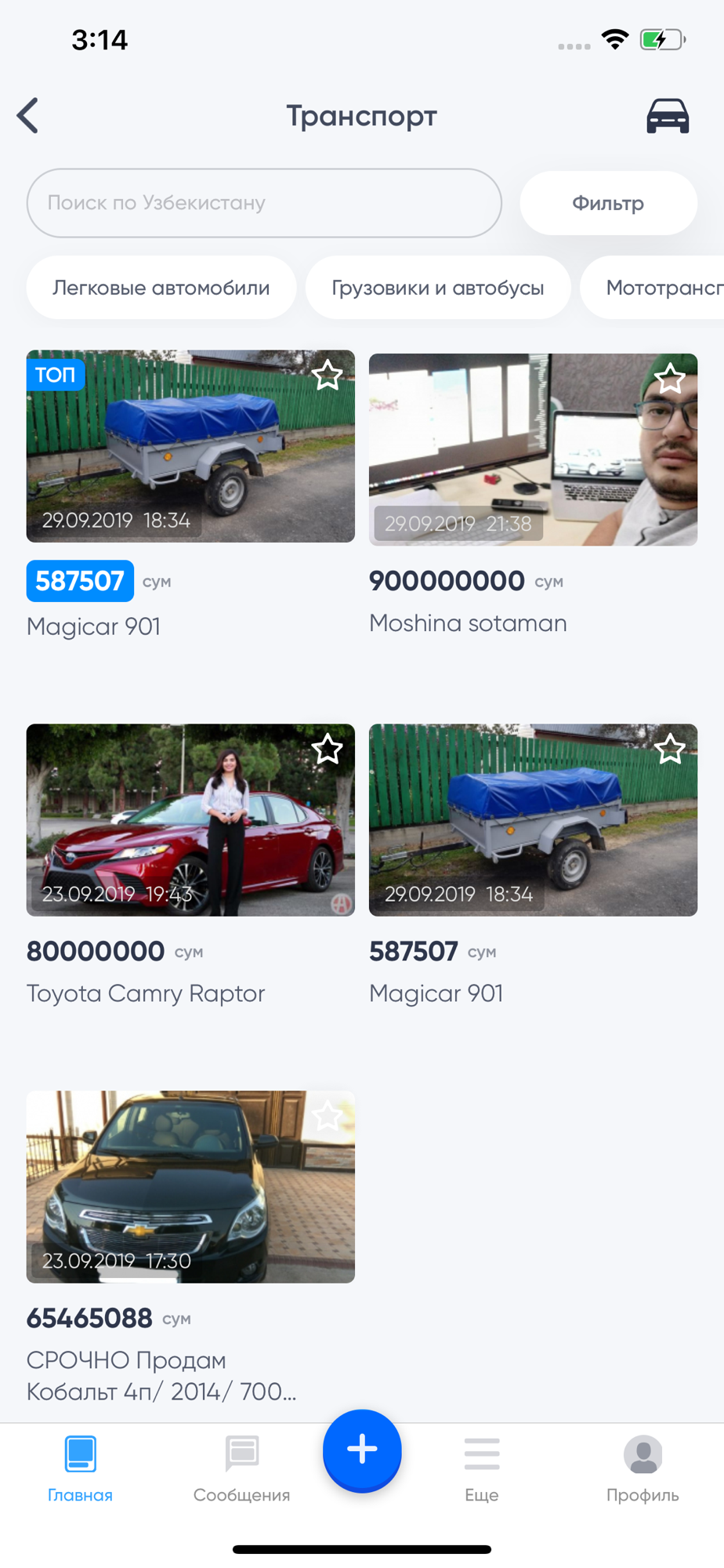Focus the Поиск по Узбекистану search field
Image resolution: width=724 pixels, height=1568 pixels.
[263, 203]
